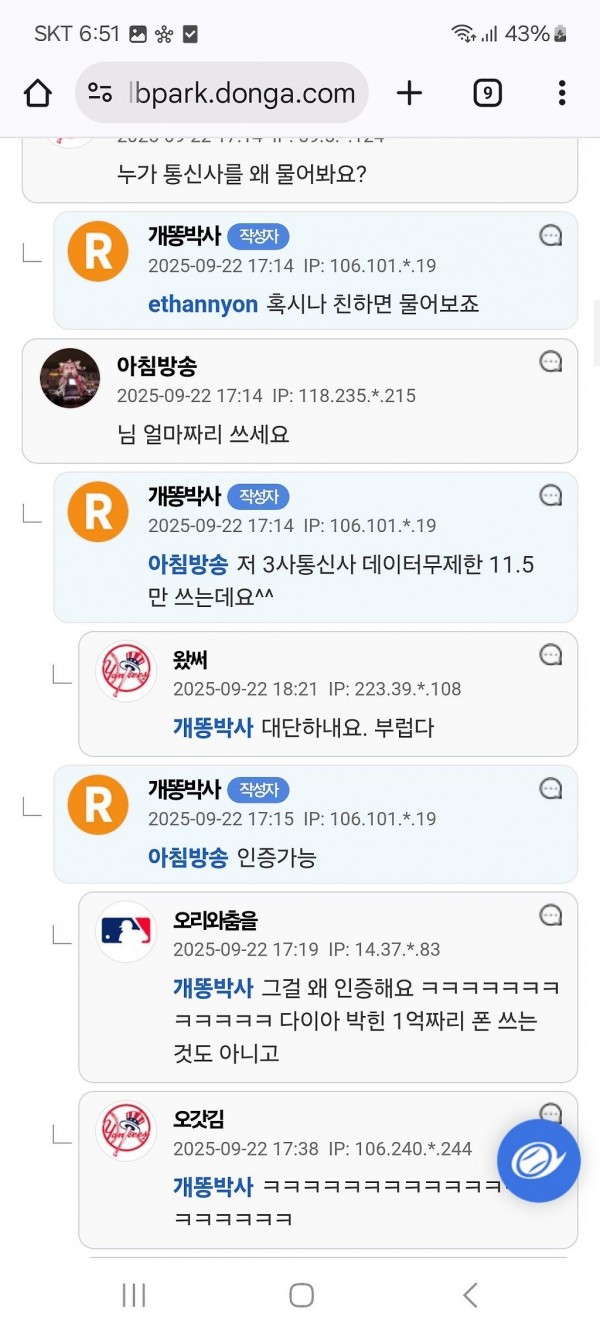Tap 개똥박사 mention in 왔써's reply
This screenshot has width=600, height=1333.
(x=213, y=727)
